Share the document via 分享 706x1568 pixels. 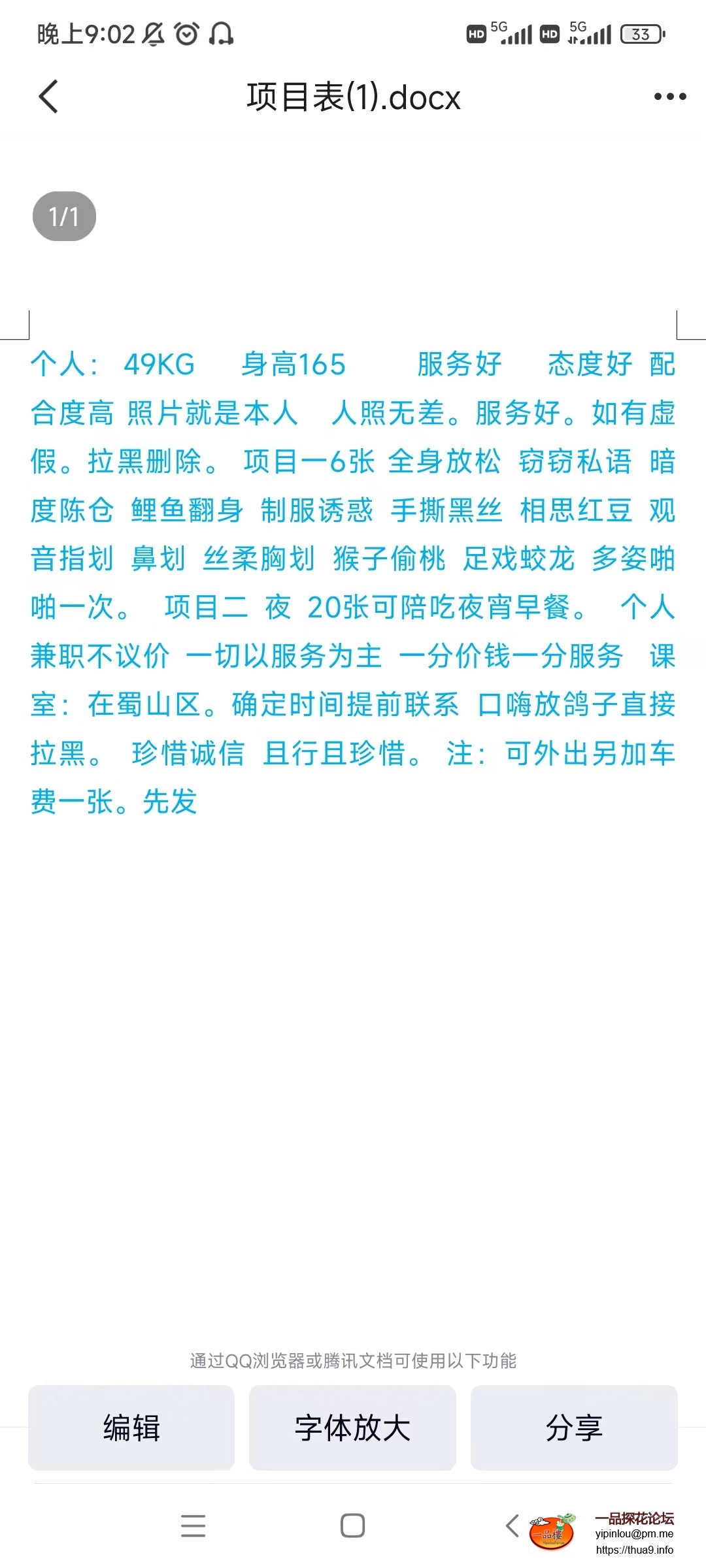tap(574, 1428)
